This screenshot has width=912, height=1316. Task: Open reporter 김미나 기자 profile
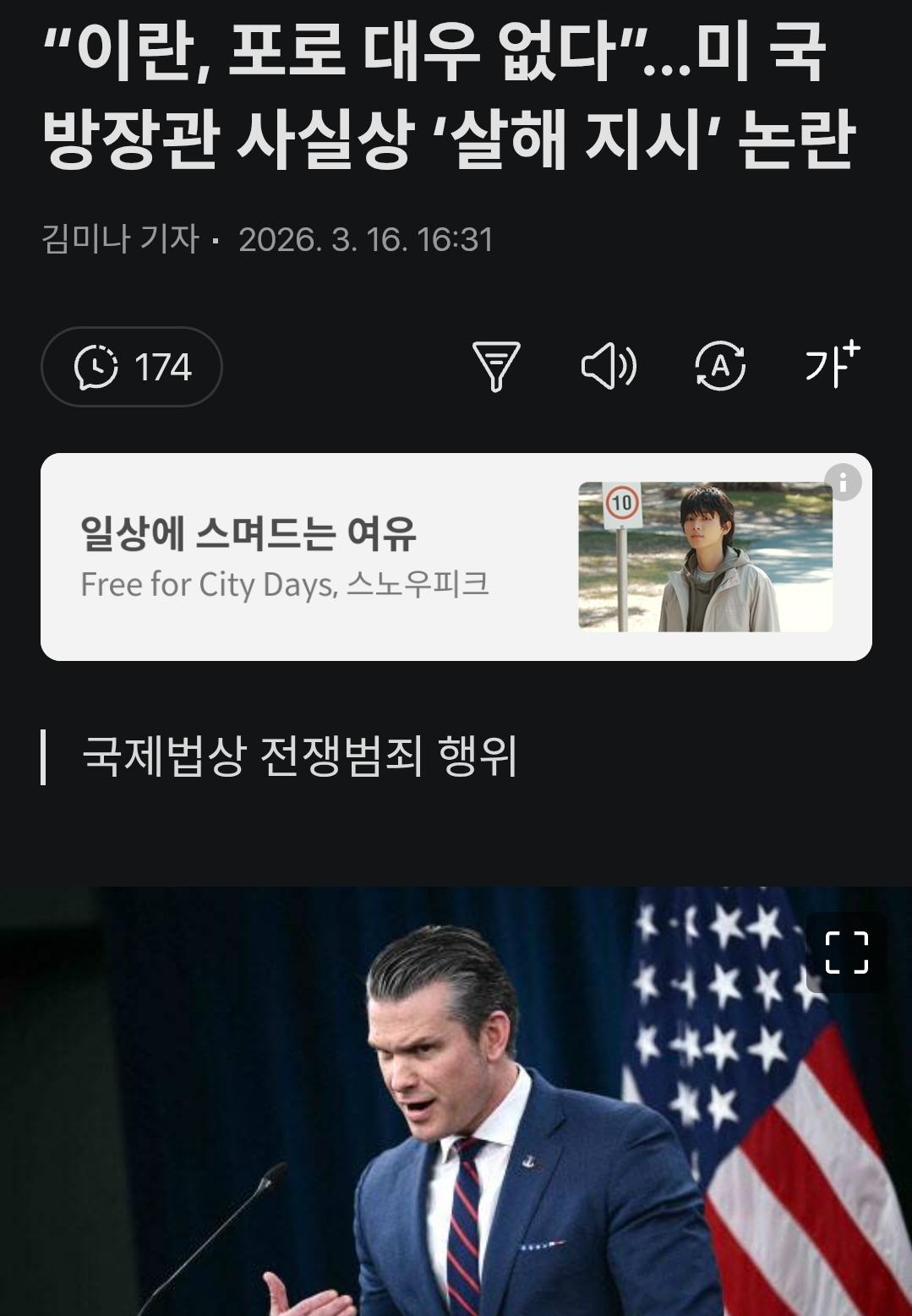click(x=120, y=239)
